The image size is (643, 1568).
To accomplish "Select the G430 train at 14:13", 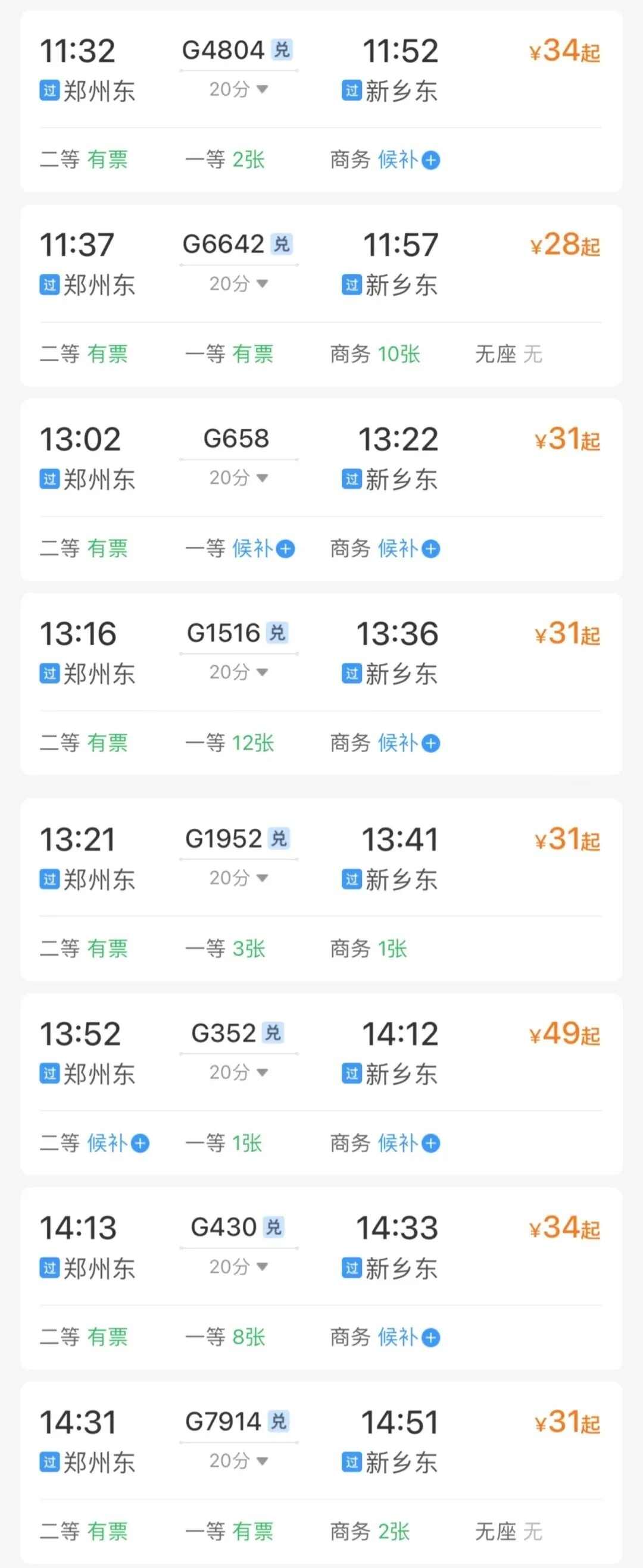I will (x=223, y=1228).
